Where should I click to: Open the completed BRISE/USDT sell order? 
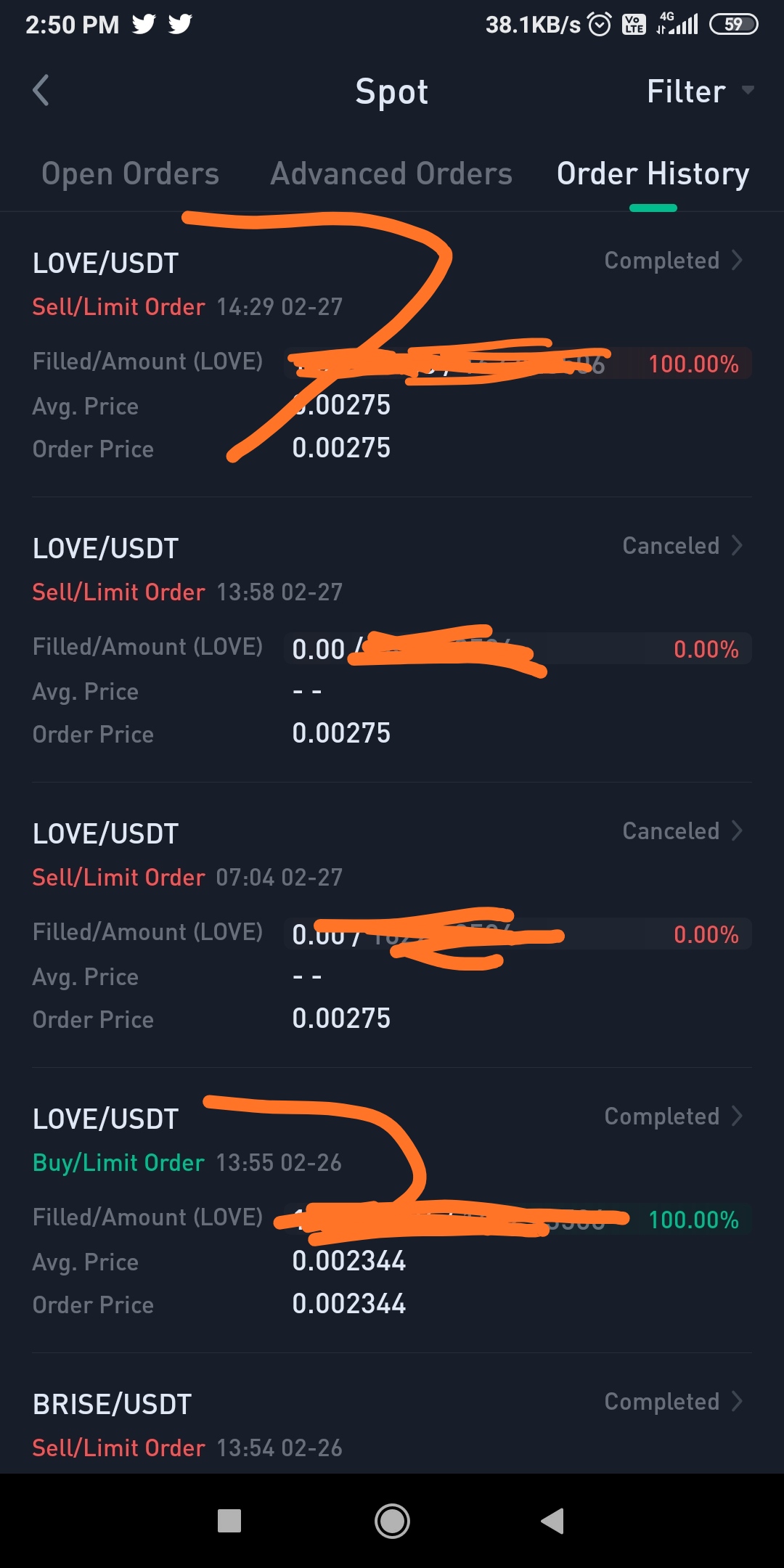point(673,1402)
